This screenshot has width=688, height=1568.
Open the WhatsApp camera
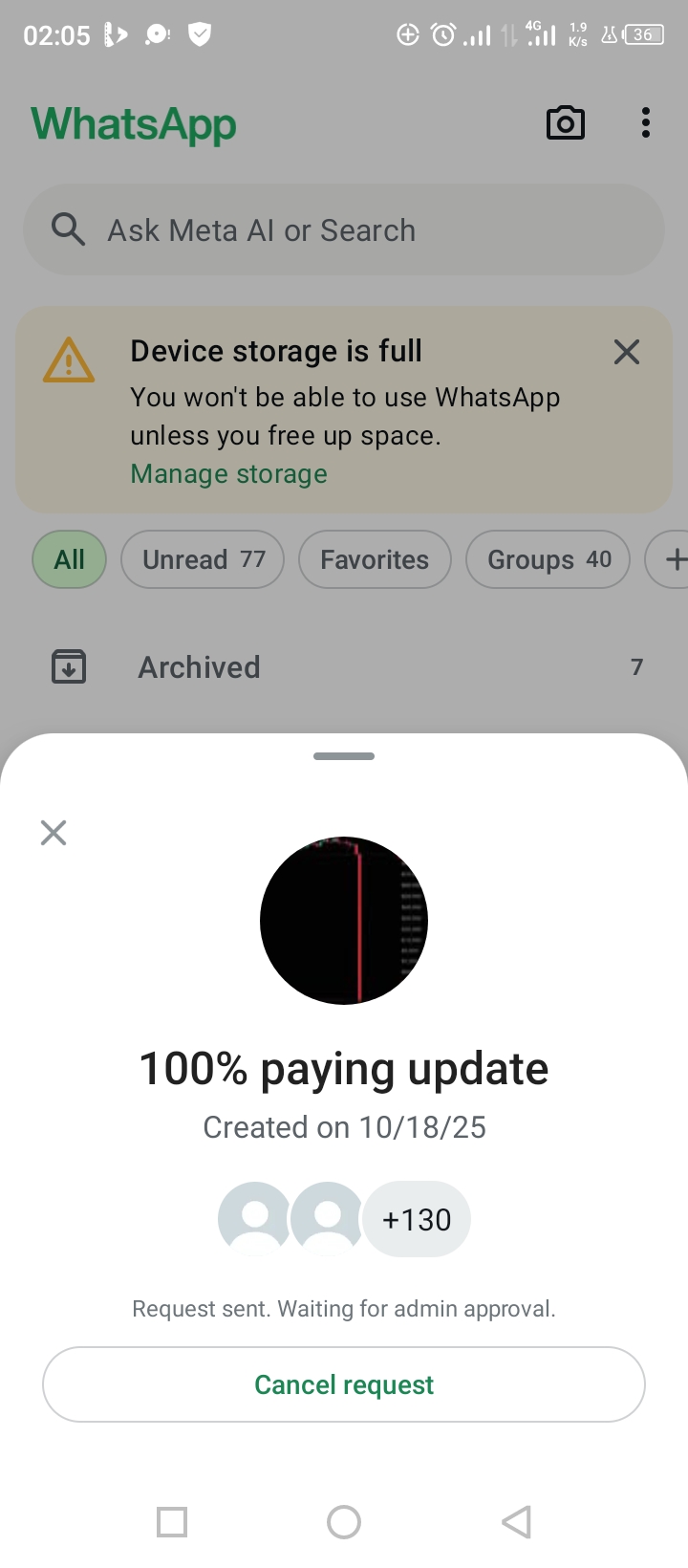point(565,123)
